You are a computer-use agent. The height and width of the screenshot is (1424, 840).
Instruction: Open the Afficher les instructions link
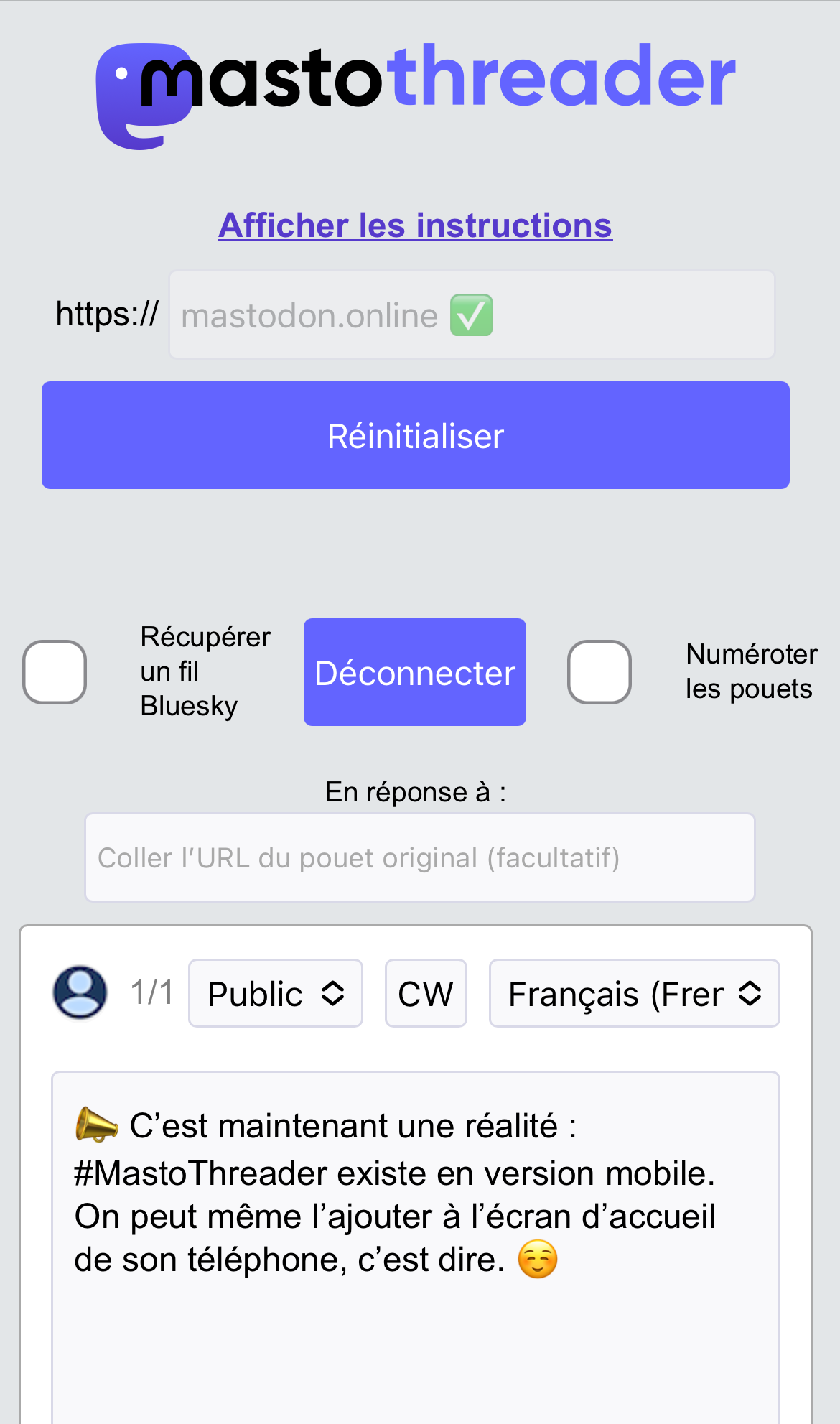tap(415, 225)
